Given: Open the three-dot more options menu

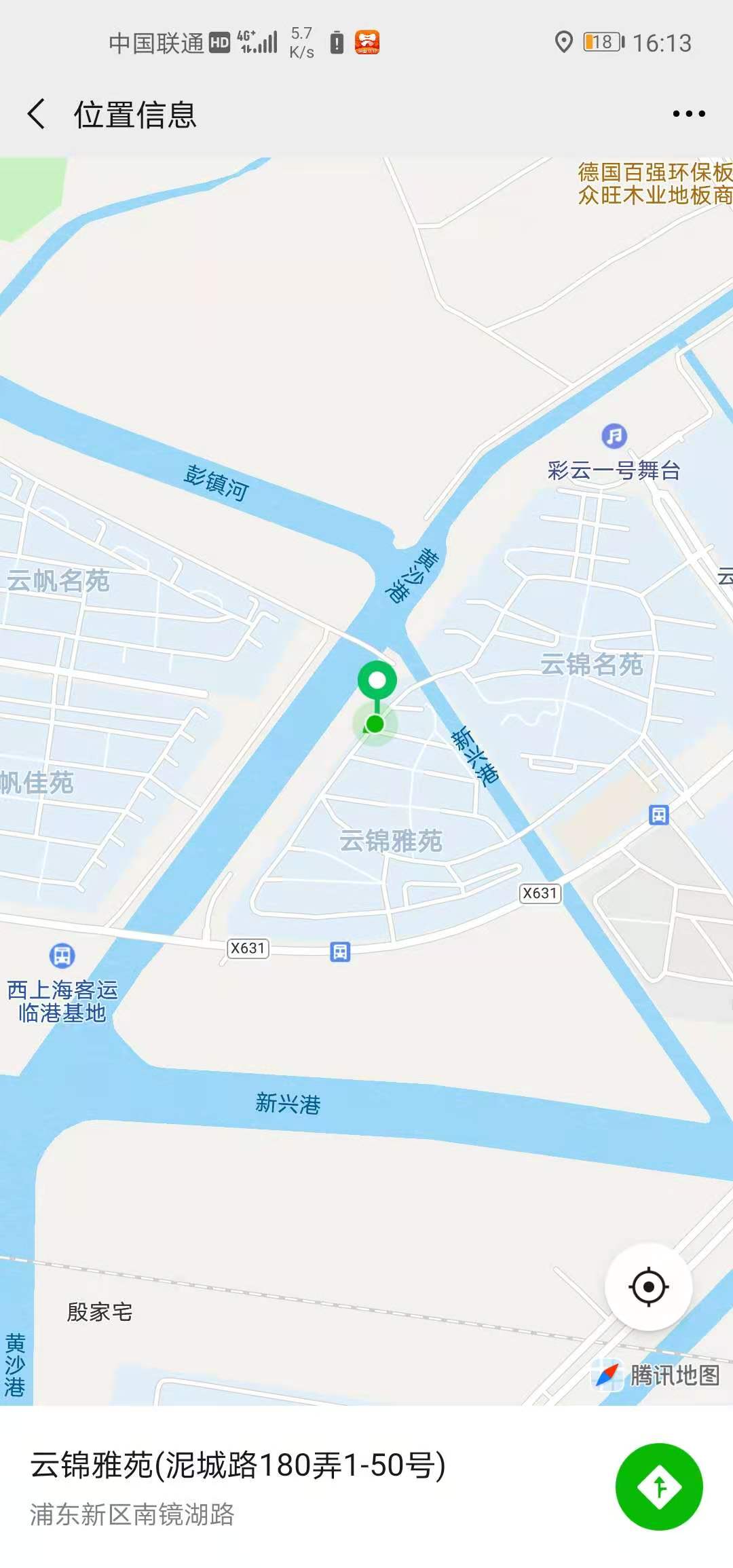Looking at the screenshot, I should (x=688, y=114).
